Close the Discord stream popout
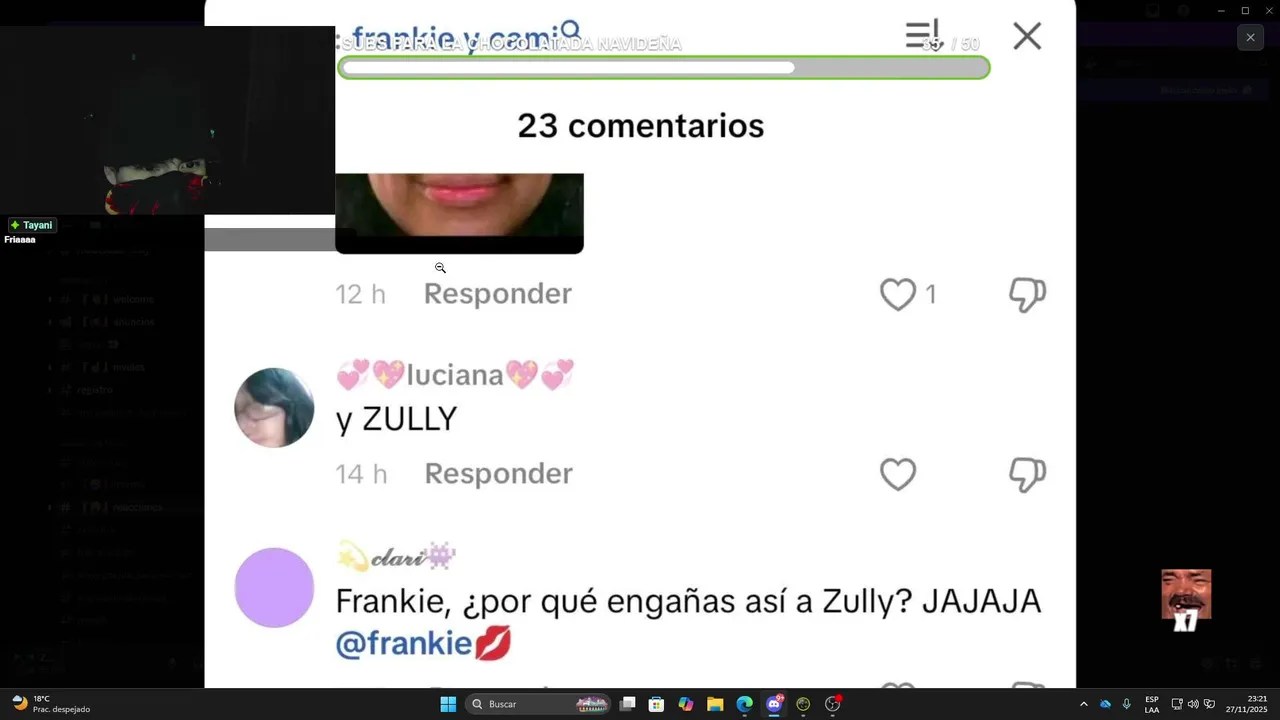The width and height of the screenshot is (1280, 720). 1250,37
